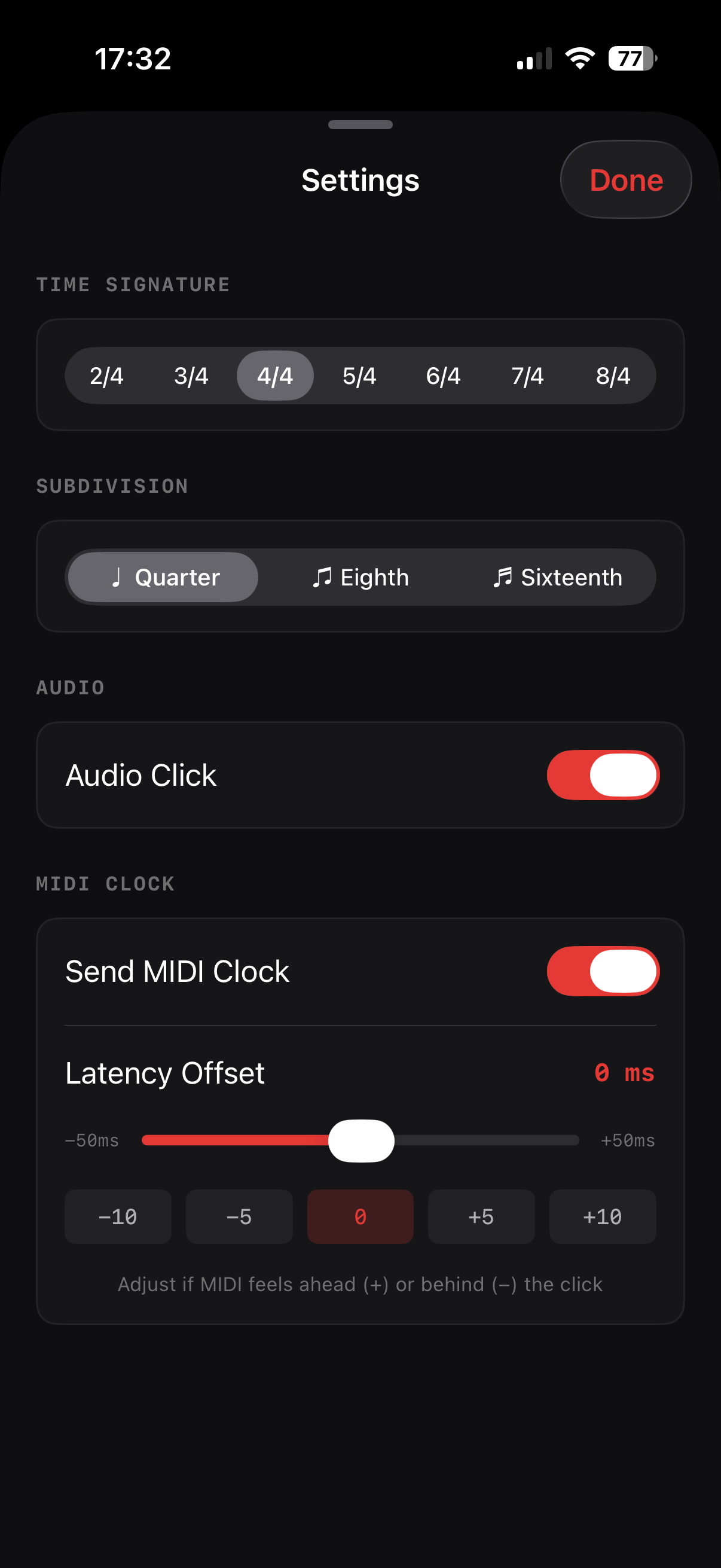This screenshot has width=721, height=1568.
Task: Choose 6/4 as the time signature
Action: click(442, 376)
